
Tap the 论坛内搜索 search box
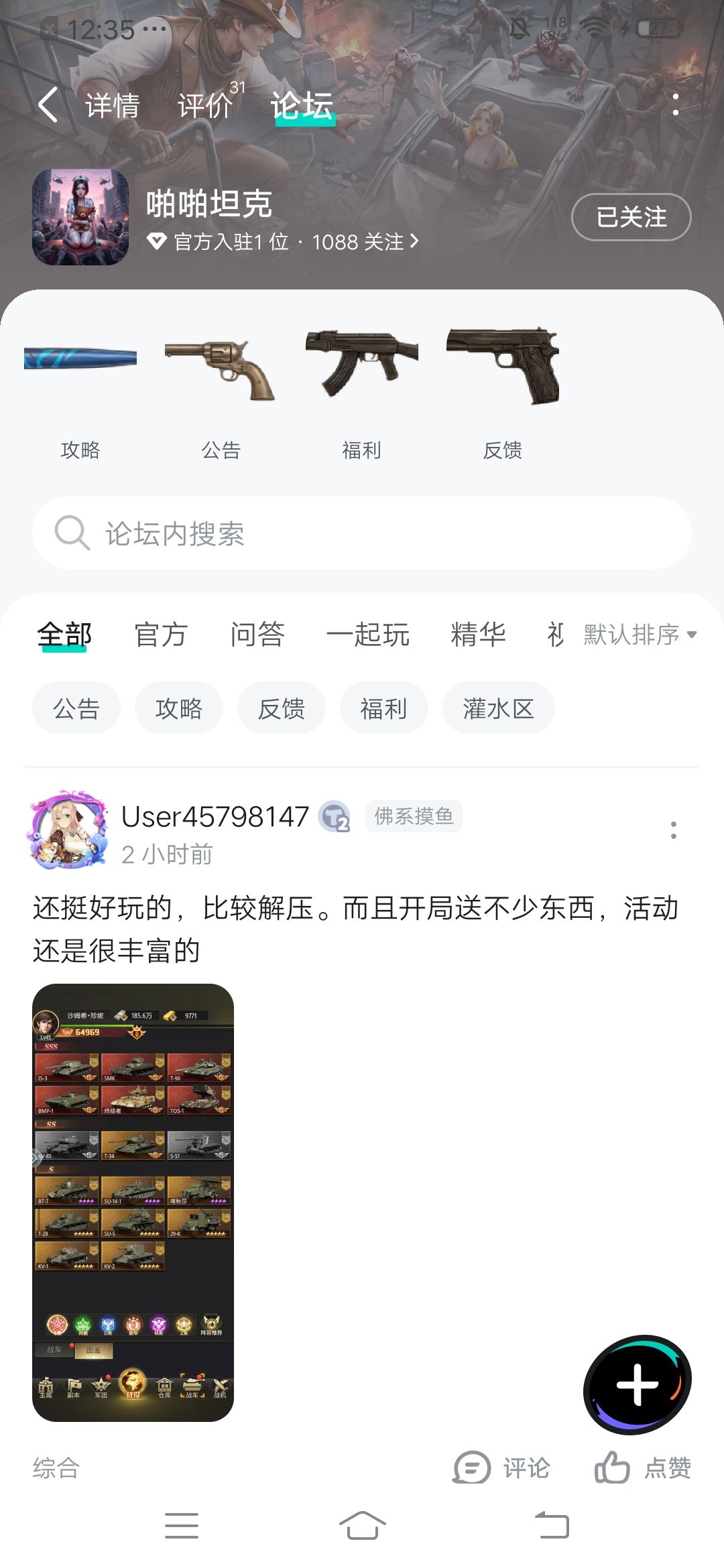362,533
